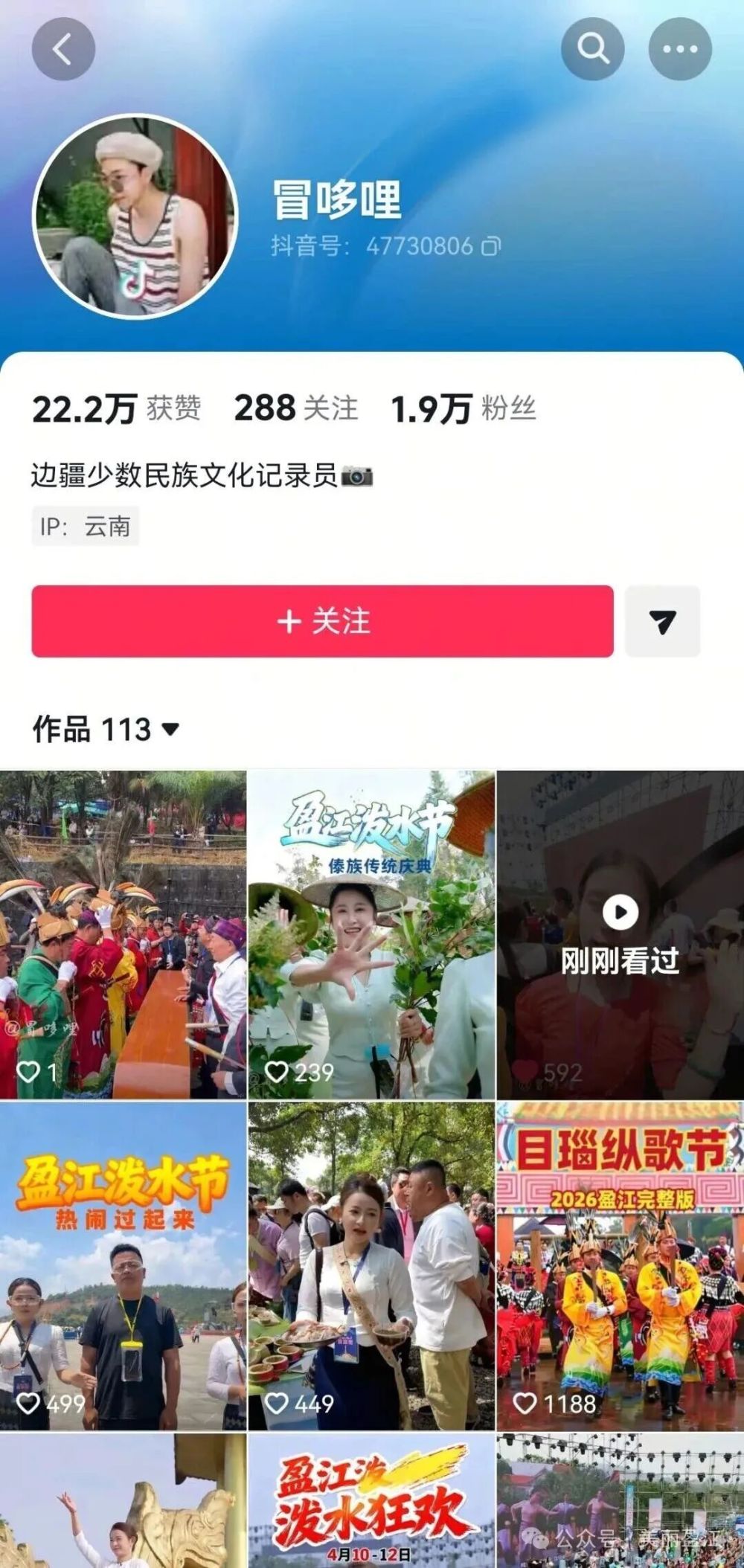
Task: Replay the 刚刚看过 video
Action: point(620,934)
